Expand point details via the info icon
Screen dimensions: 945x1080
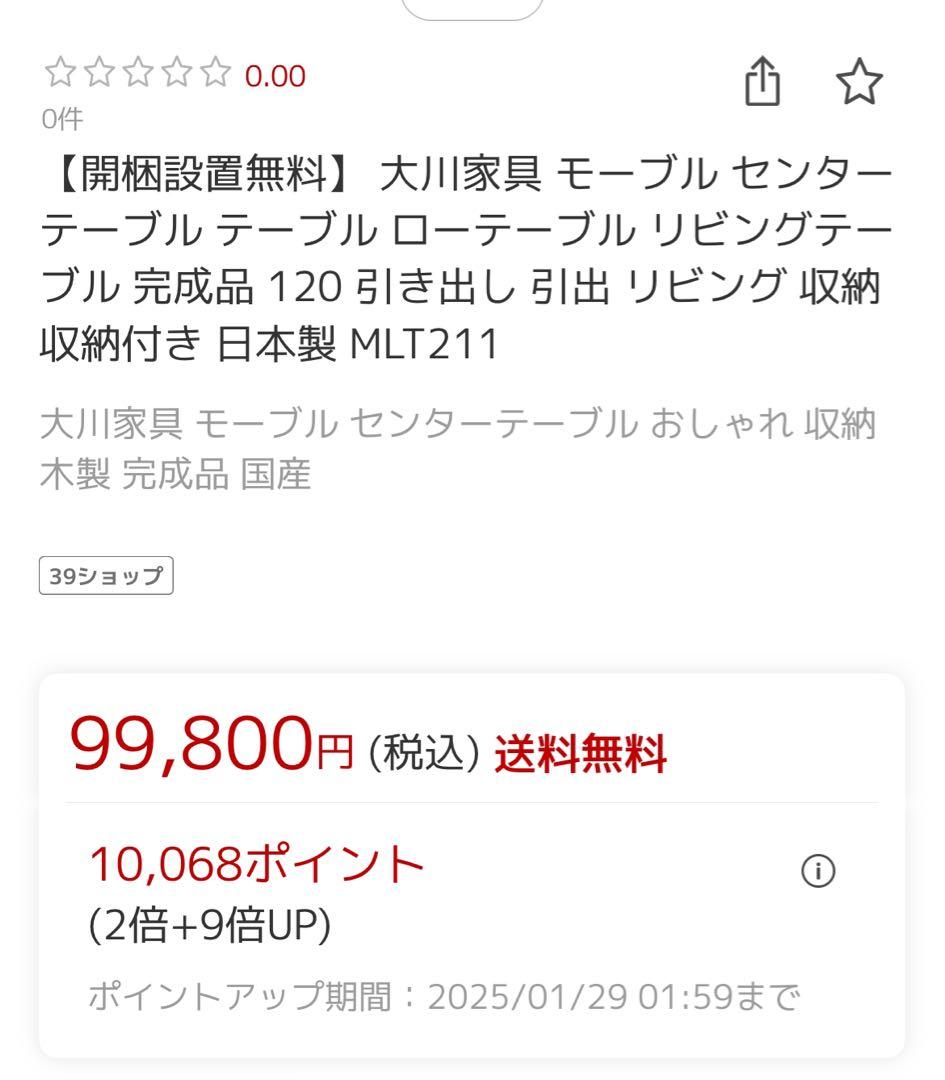(x=818, y=869)
